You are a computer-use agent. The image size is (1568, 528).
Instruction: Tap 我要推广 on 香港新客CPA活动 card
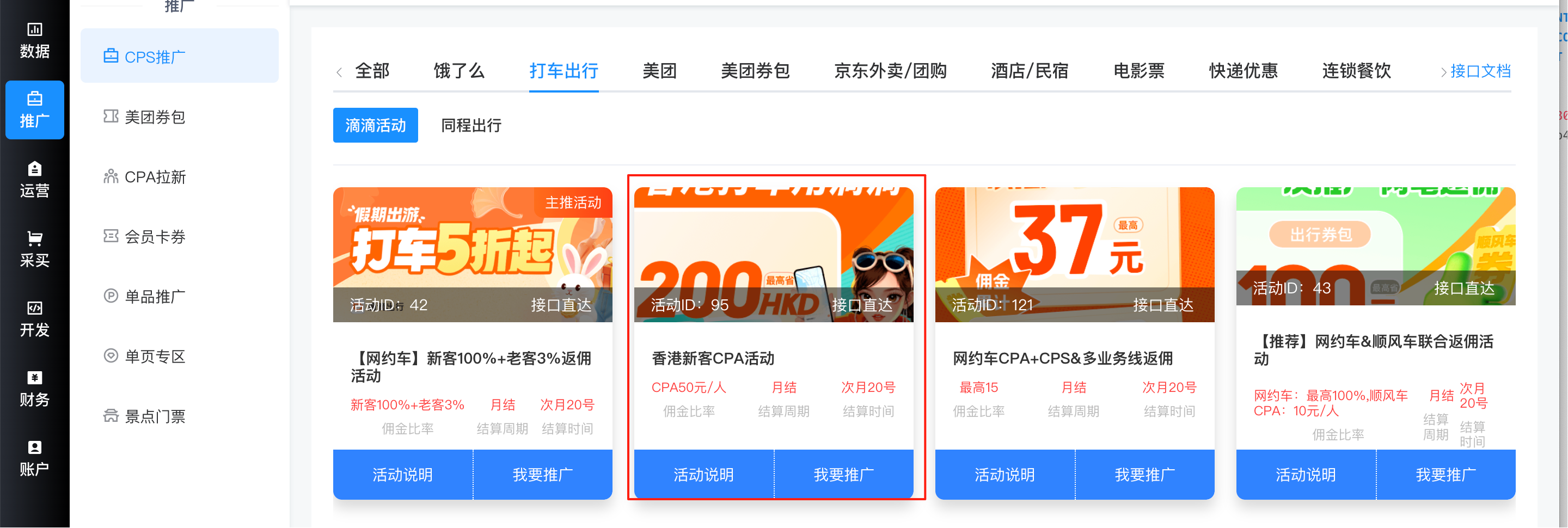(843, 475)
